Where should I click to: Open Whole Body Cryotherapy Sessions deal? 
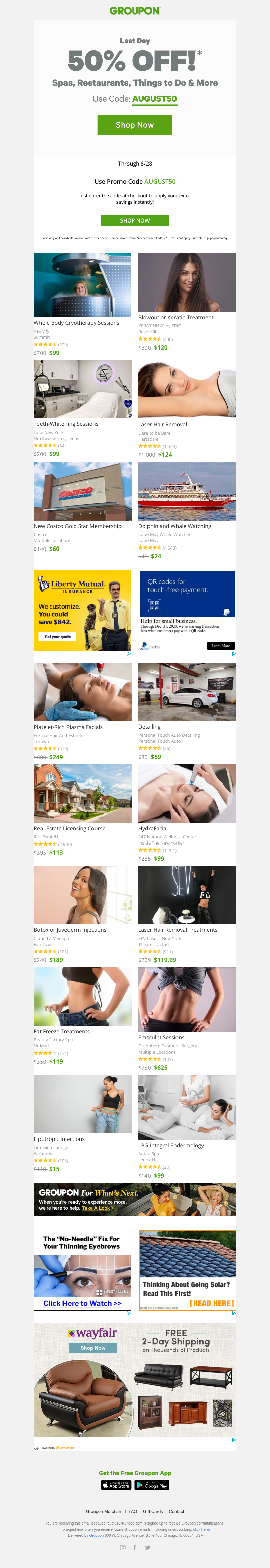point(76,323)
